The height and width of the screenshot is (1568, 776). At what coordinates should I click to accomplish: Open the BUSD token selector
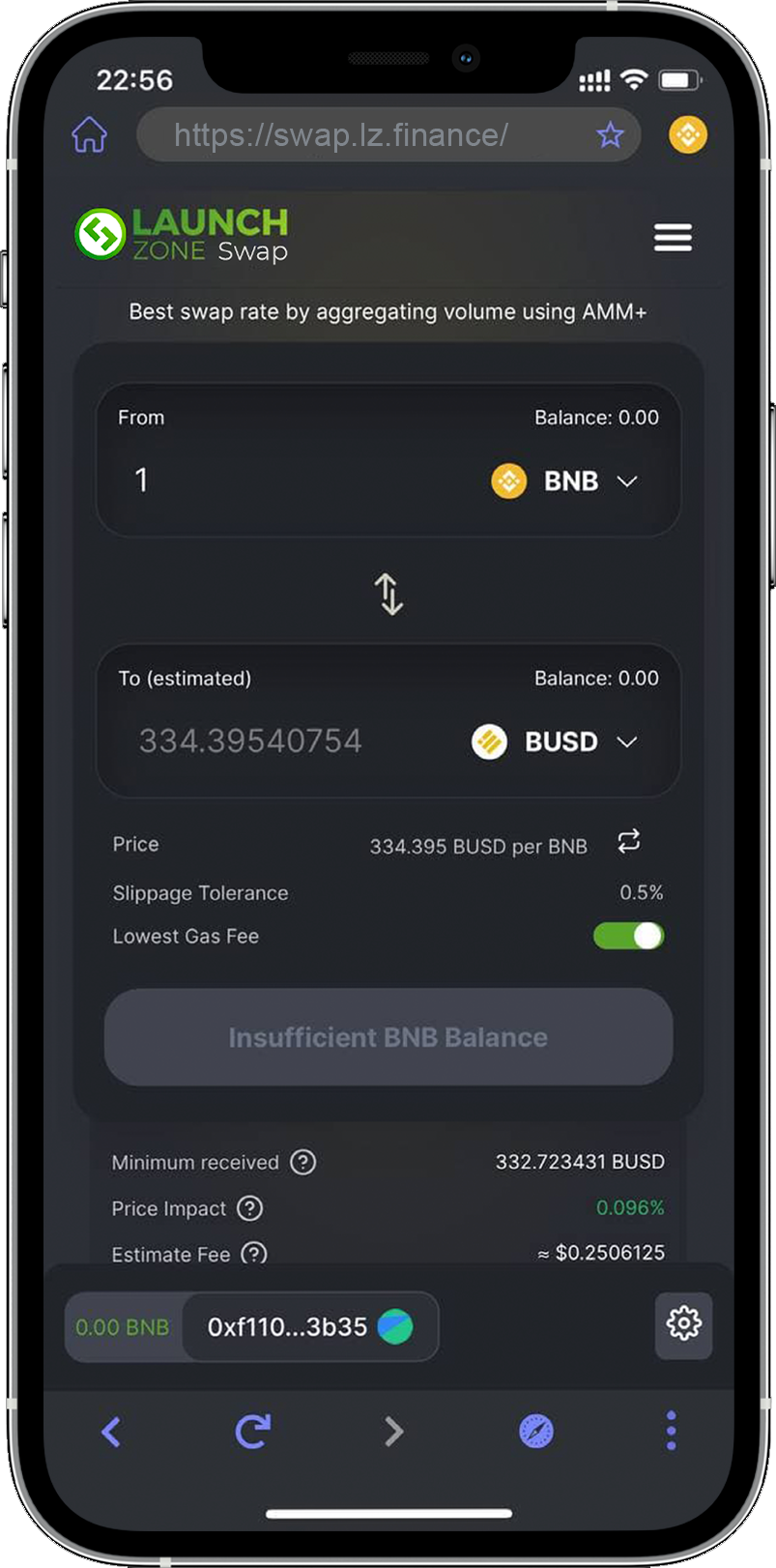(557, 741)
